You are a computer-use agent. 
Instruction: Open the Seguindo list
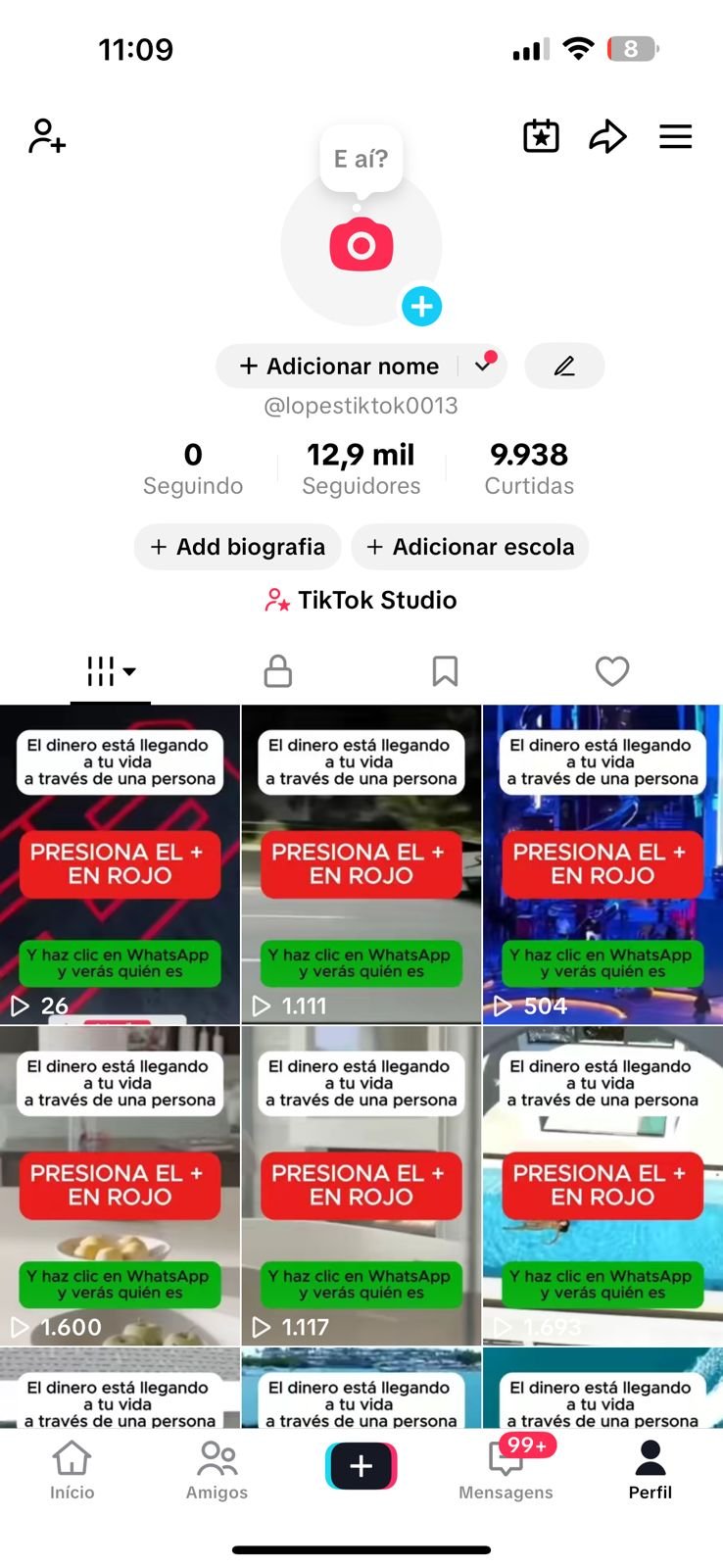193,468
